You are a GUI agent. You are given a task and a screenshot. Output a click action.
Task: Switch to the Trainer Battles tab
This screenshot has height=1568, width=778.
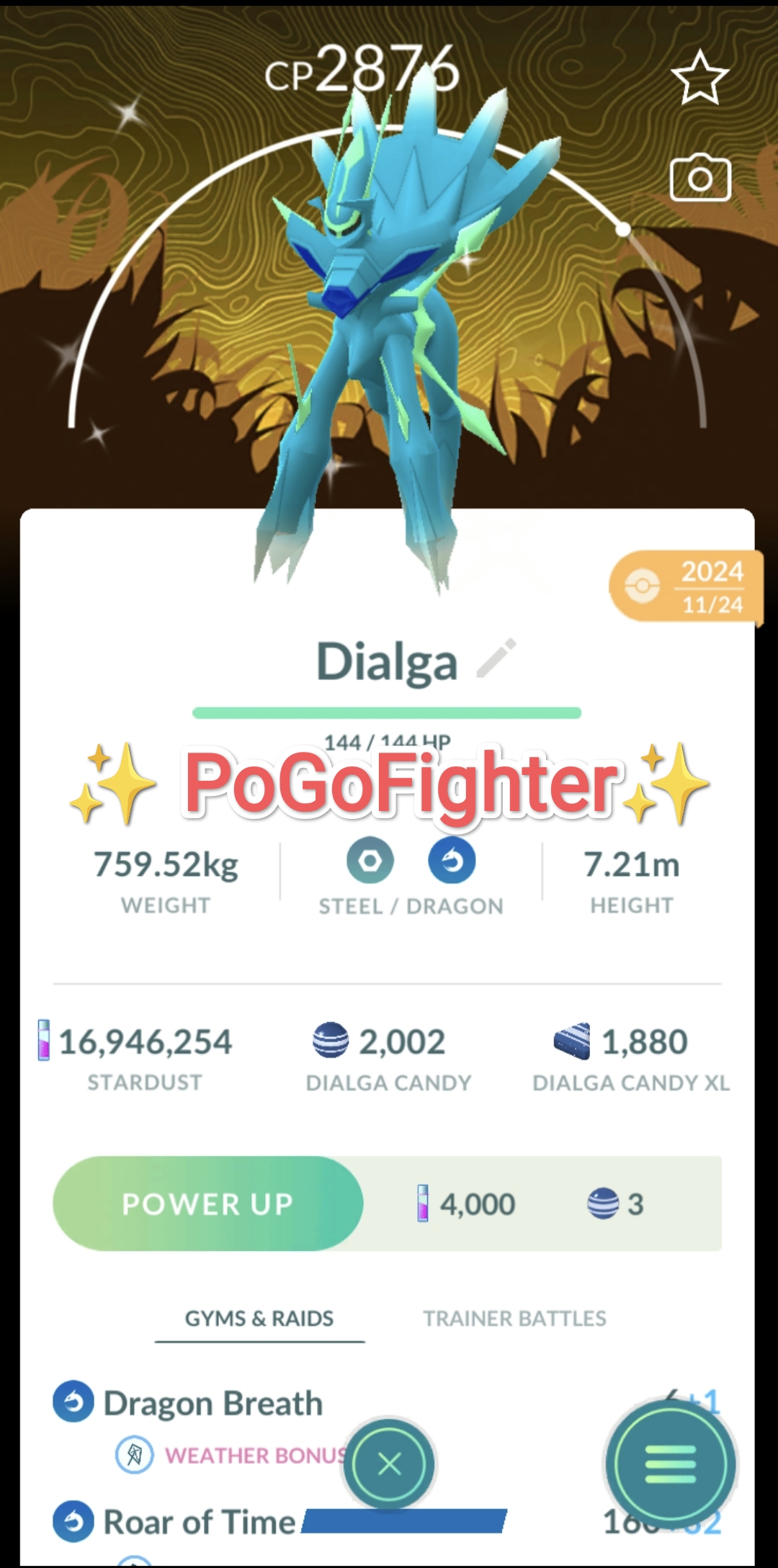514,1318
